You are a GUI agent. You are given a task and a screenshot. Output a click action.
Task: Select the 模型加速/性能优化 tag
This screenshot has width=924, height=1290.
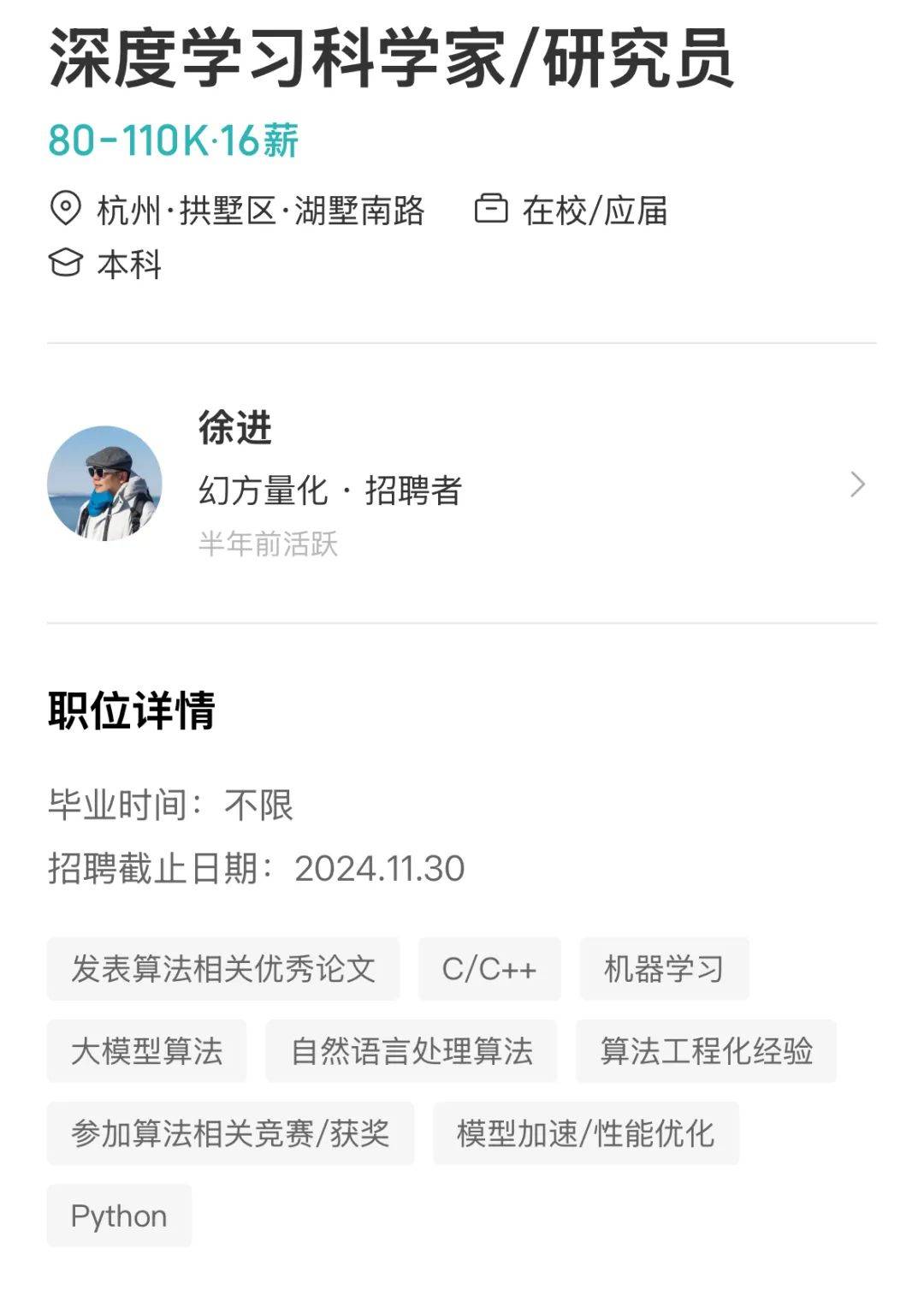pyautogui.click(x=589, y=1132)
